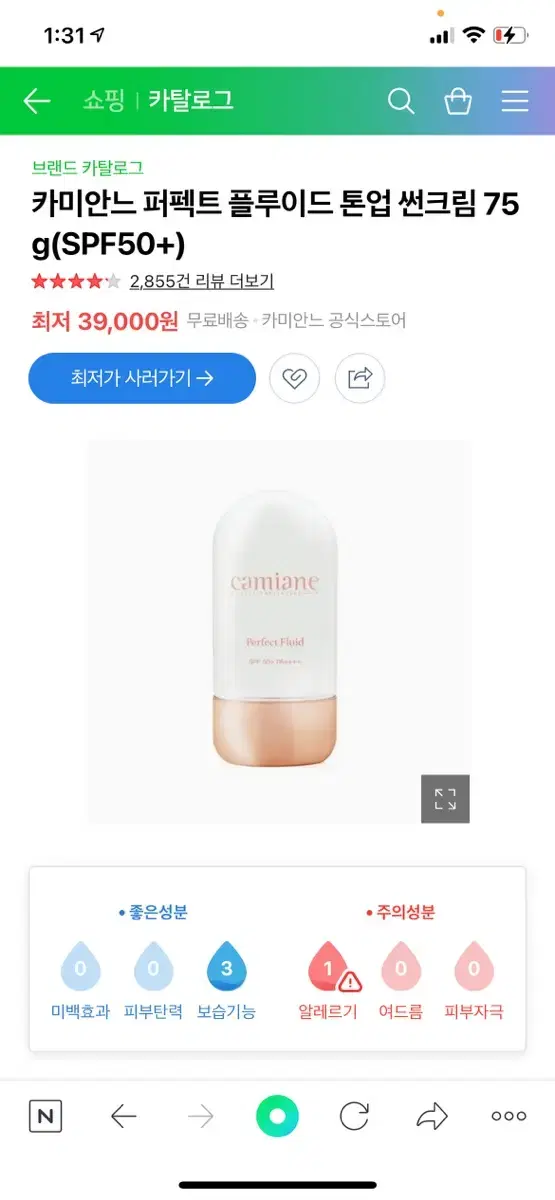This screenshot has height=1200, width=555.
Task: Expand product image to fullscreen
Action: pyautogui.click(x=445, y=799)
